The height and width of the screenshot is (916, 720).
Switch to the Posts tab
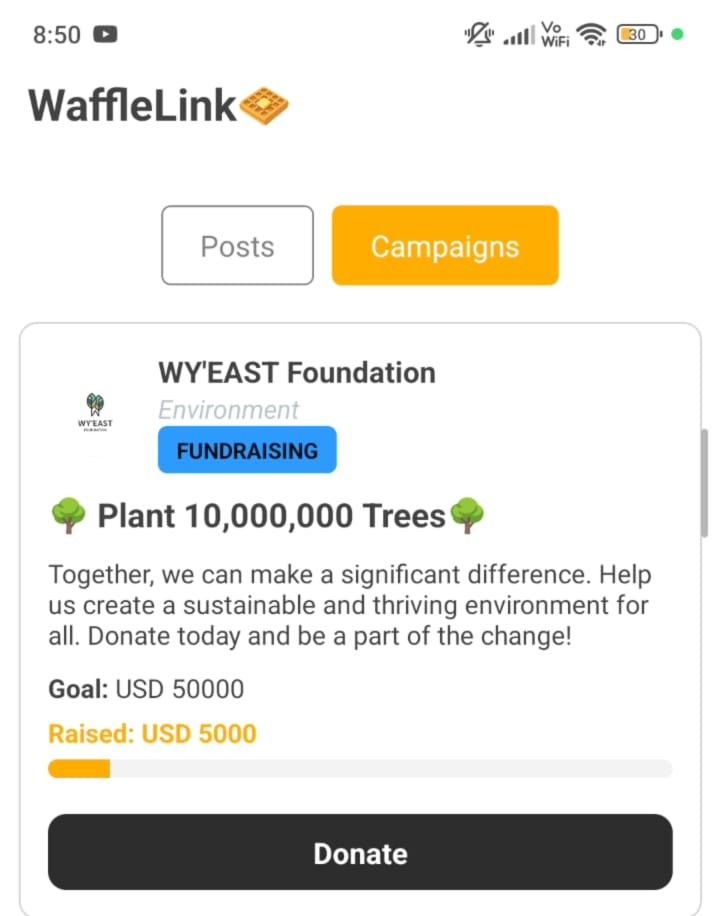click(x=237, y=246)
